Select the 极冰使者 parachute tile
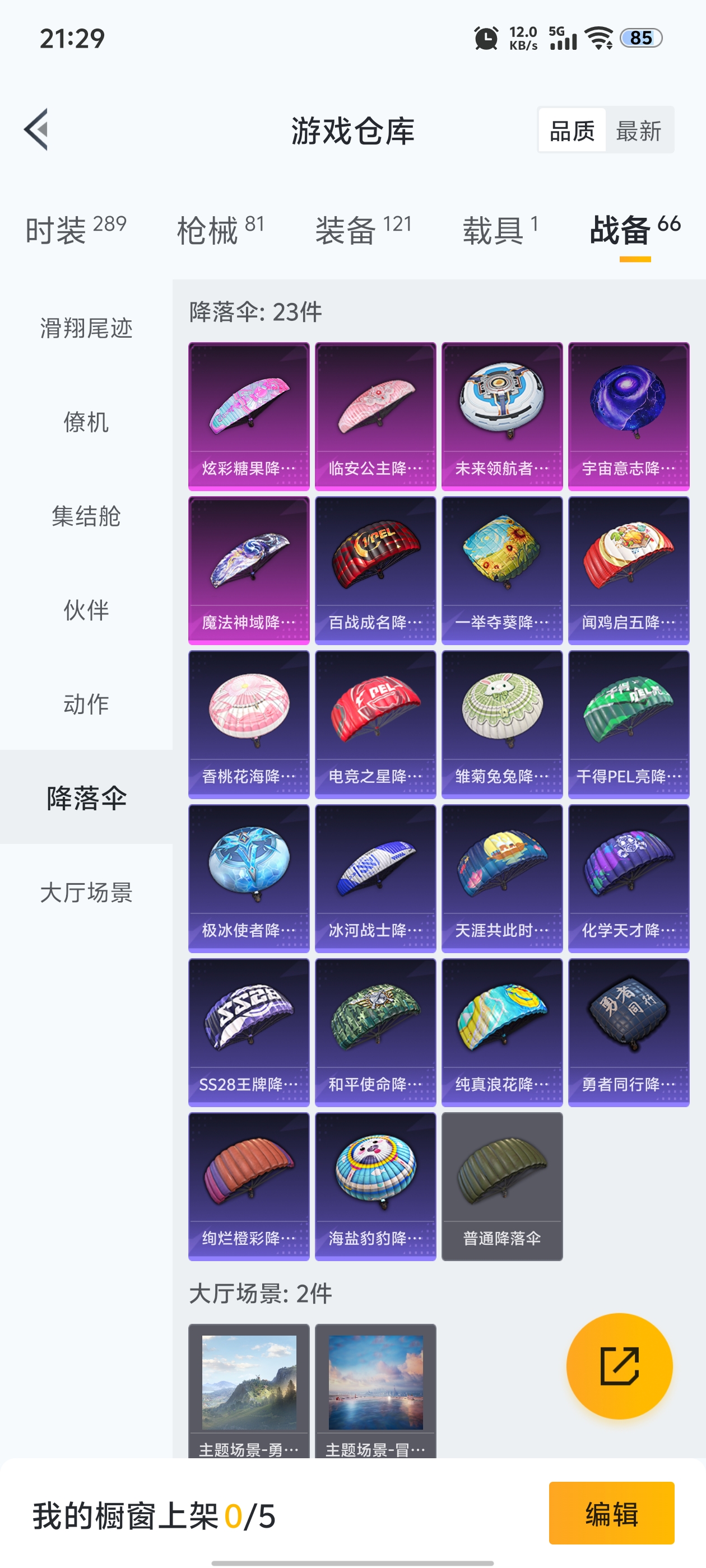The width and height of the screenshot is (706, 1568). (249, 878)
